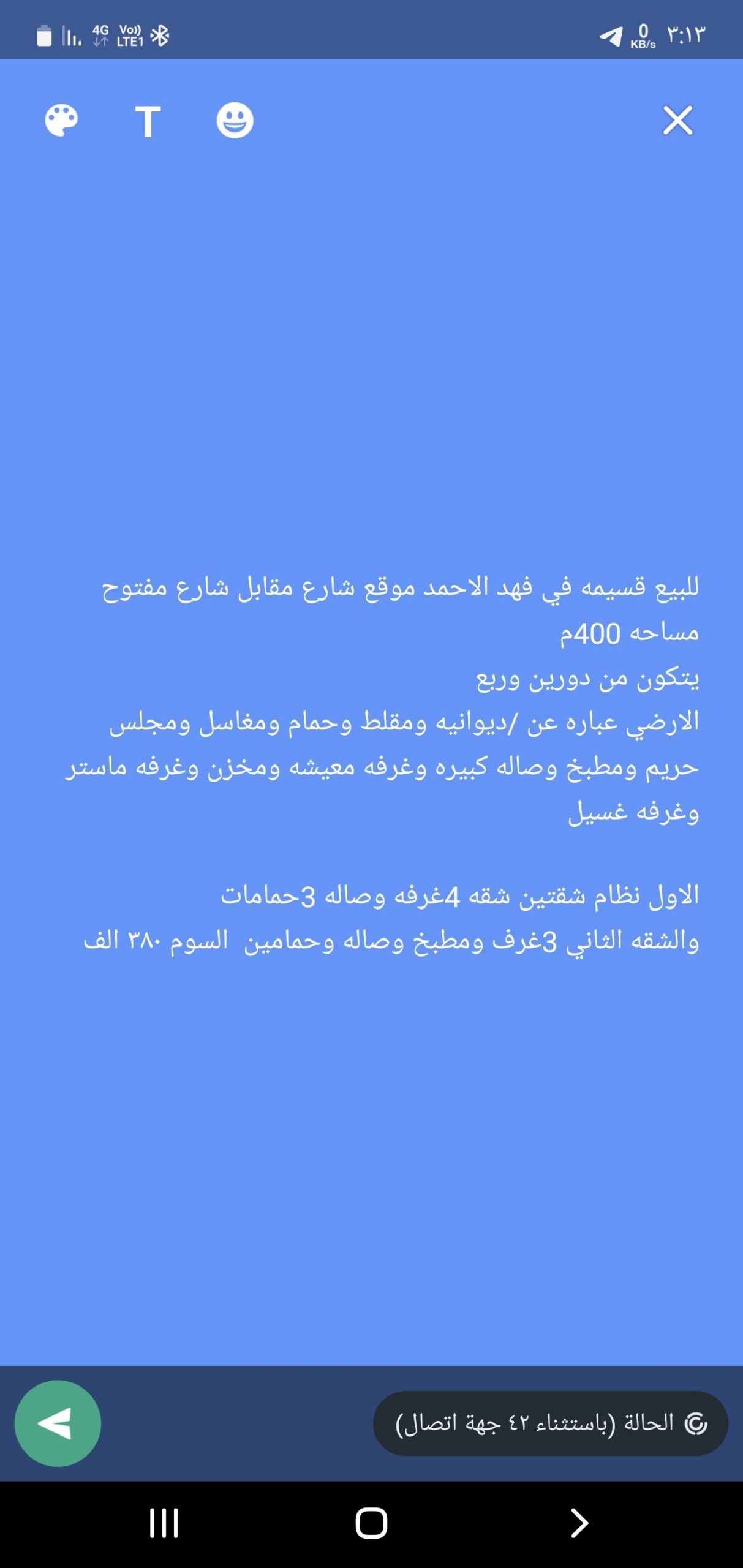Close the status editor
Viewport: 743px width, 1568px height.
point(677,120)
